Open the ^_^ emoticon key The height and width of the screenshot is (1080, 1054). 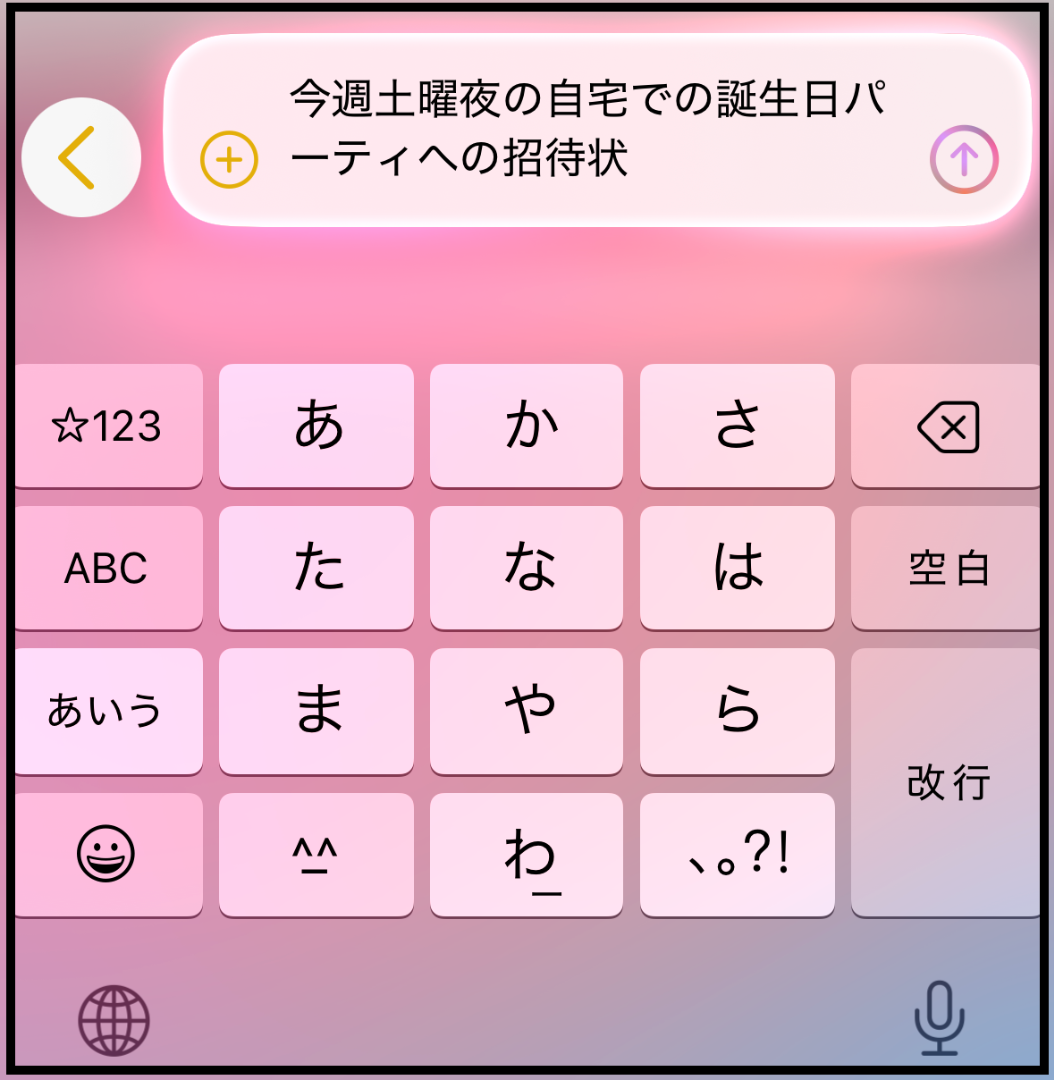pyautogui.click(x=316, y=855)
